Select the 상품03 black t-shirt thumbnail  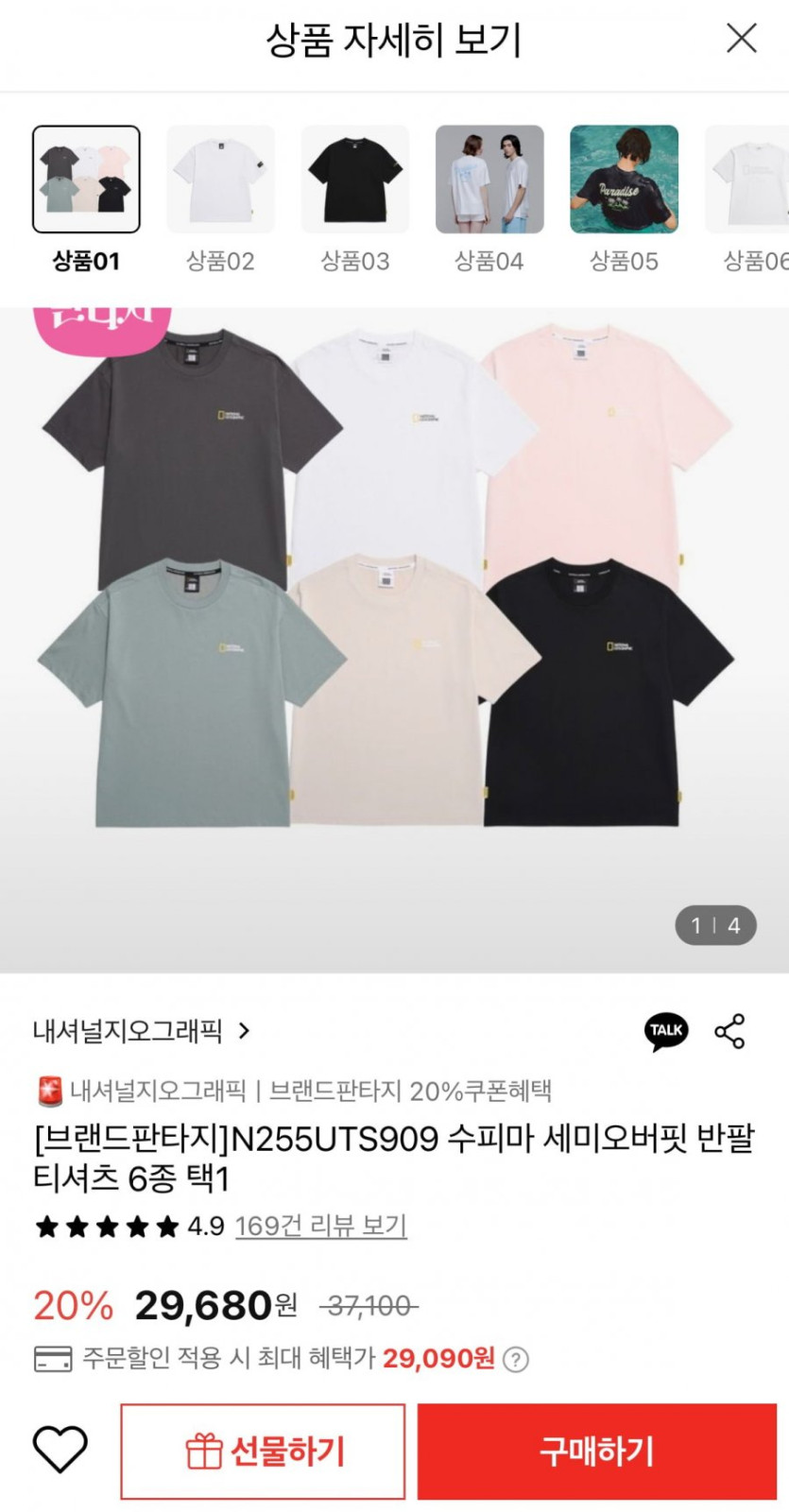(x=355, y=180)
